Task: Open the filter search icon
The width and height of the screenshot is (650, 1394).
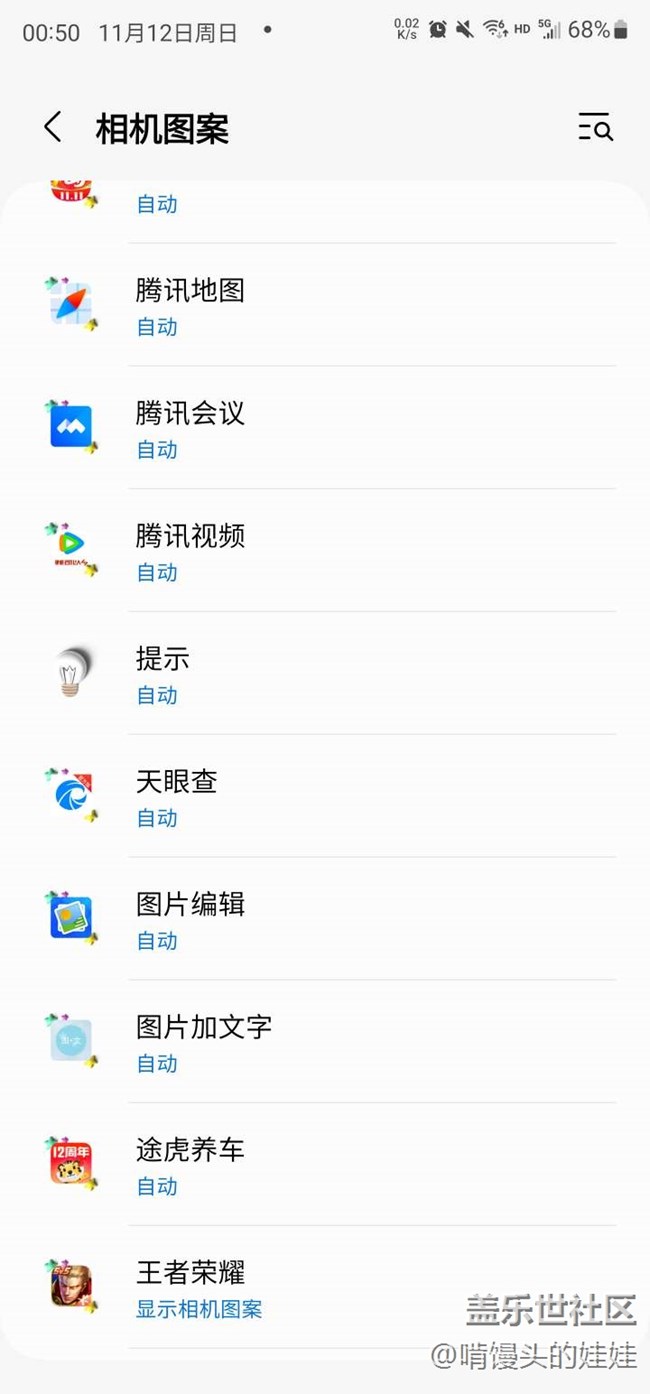Action: pyautogui.click(x=595, y=128)
